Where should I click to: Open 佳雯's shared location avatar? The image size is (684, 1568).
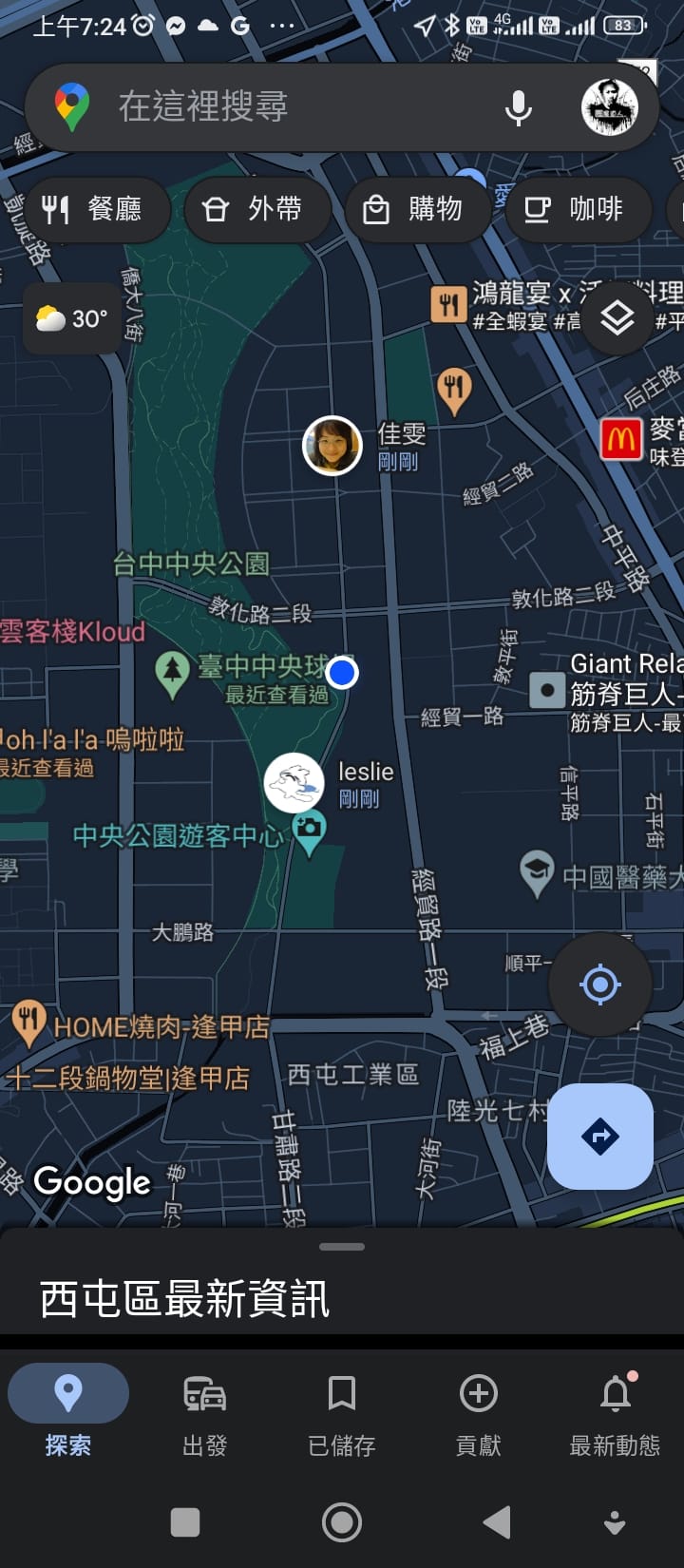(332, 444)
